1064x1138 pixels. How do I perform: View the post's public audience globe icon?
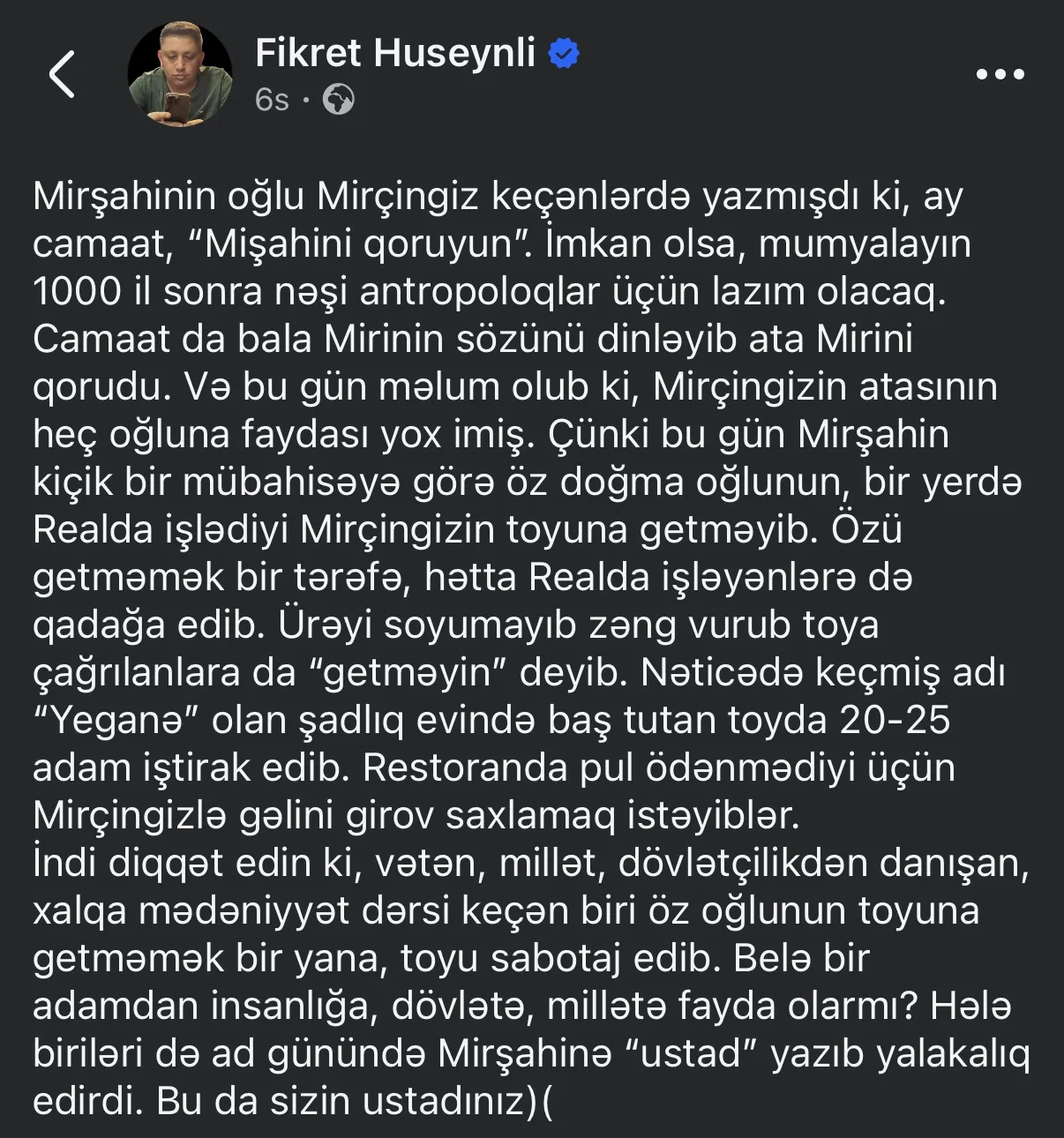click(x=339, y=100)
